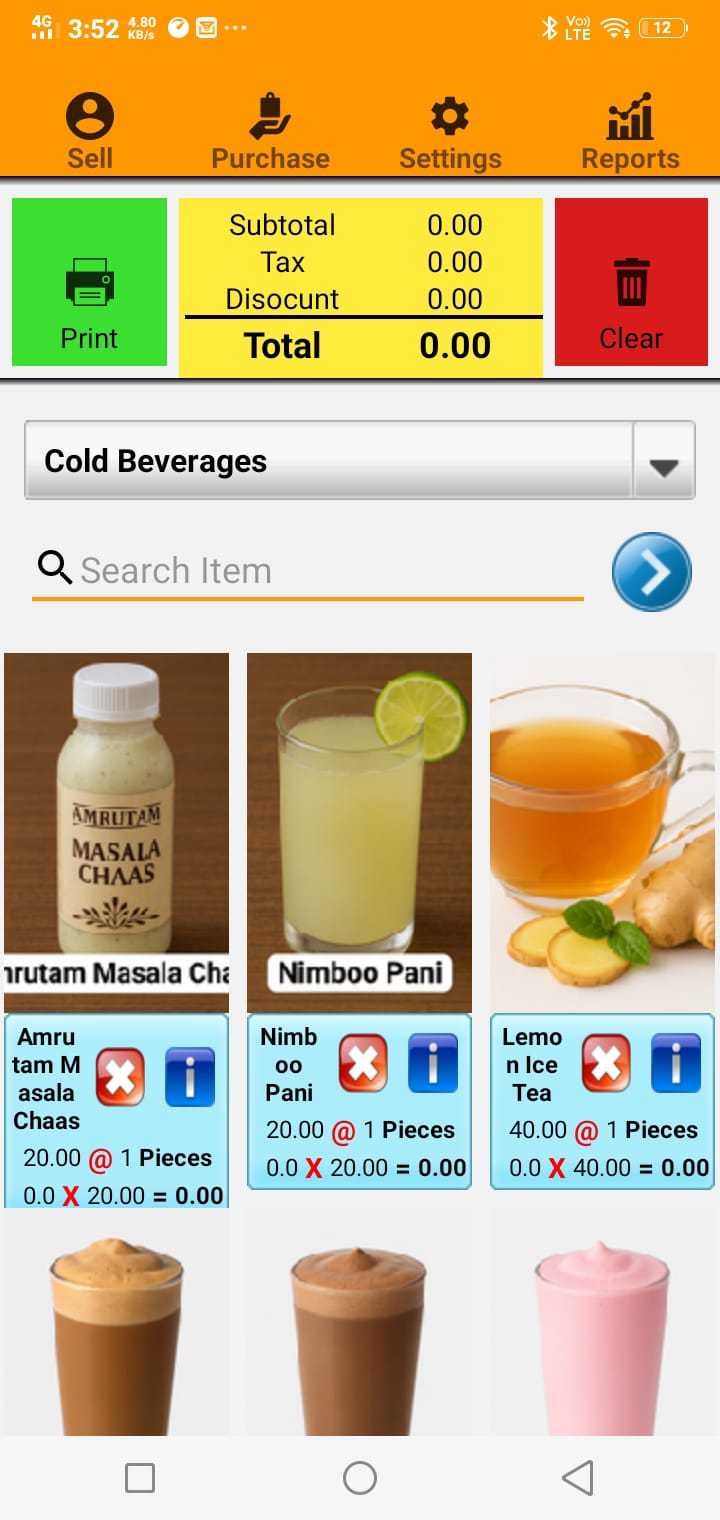Remove Lemon Ice Tea with red X
Viewport: 720px width, 1520px height.
[606, 1063]
